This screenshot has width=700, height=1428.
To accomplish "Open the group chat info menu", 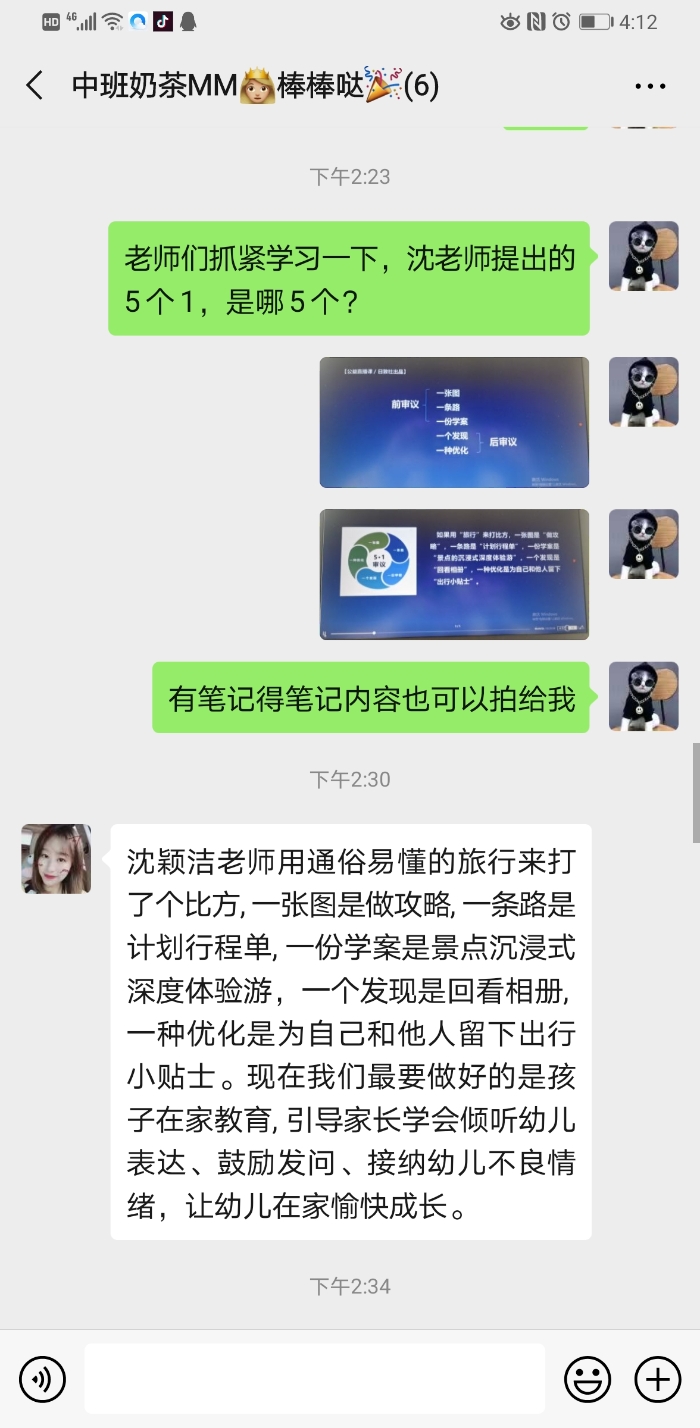I will point(650,86).
